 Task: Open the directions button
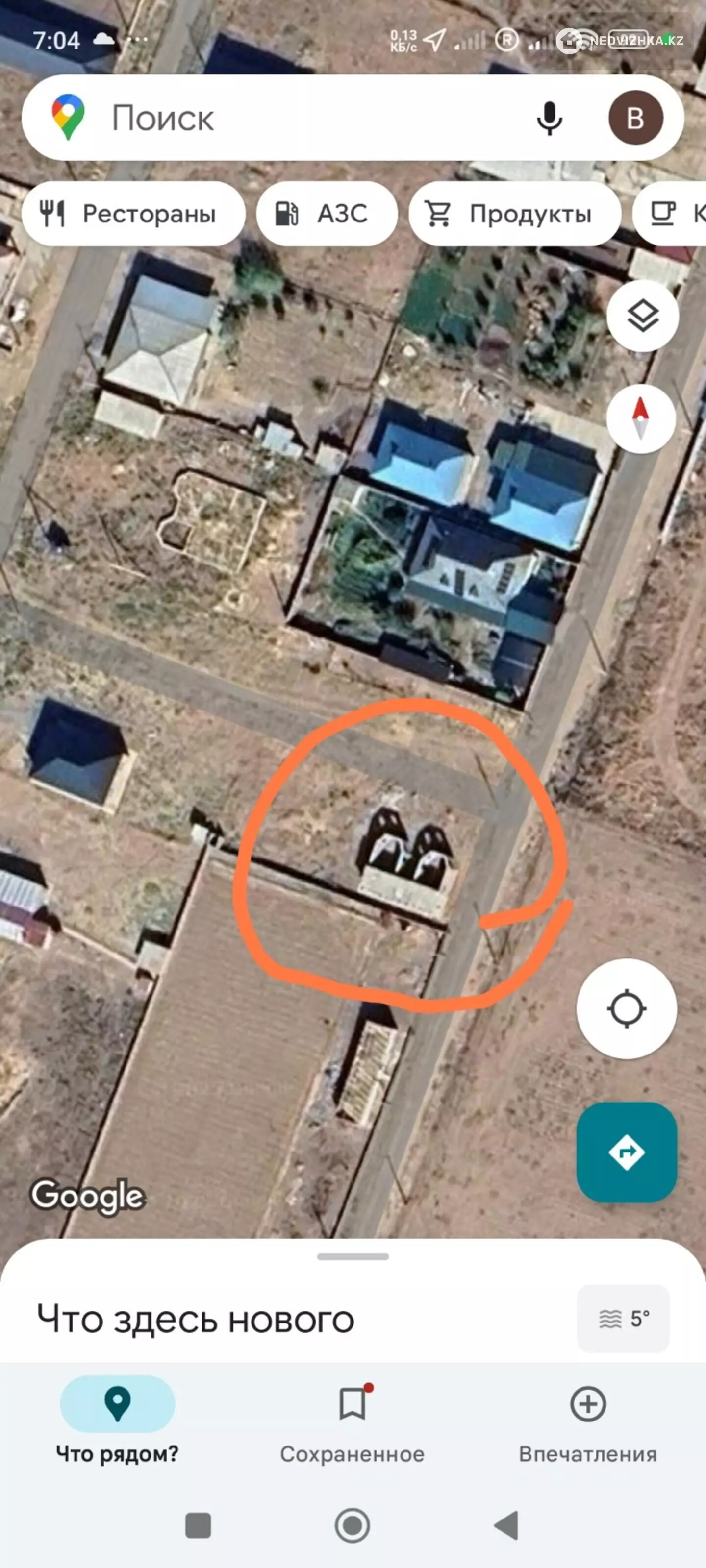pos(626,1151)
